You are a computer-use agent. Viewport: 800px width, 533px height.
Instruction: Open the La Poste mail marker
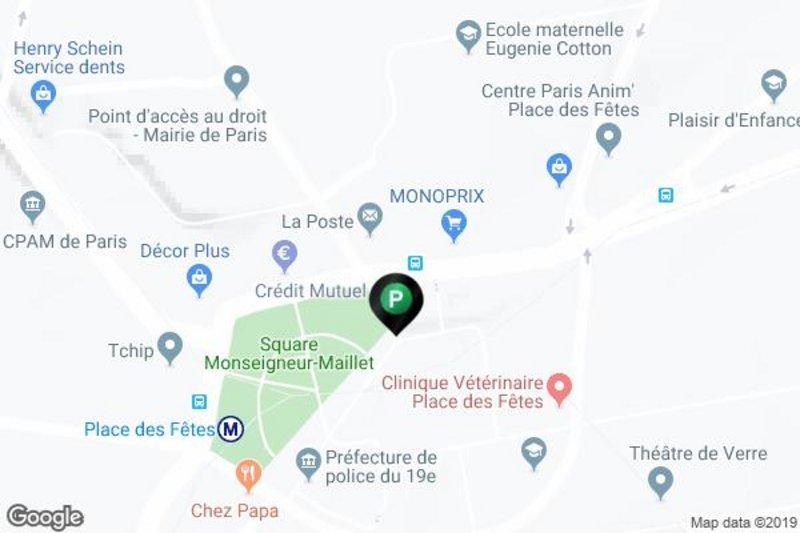click(371, 217)
